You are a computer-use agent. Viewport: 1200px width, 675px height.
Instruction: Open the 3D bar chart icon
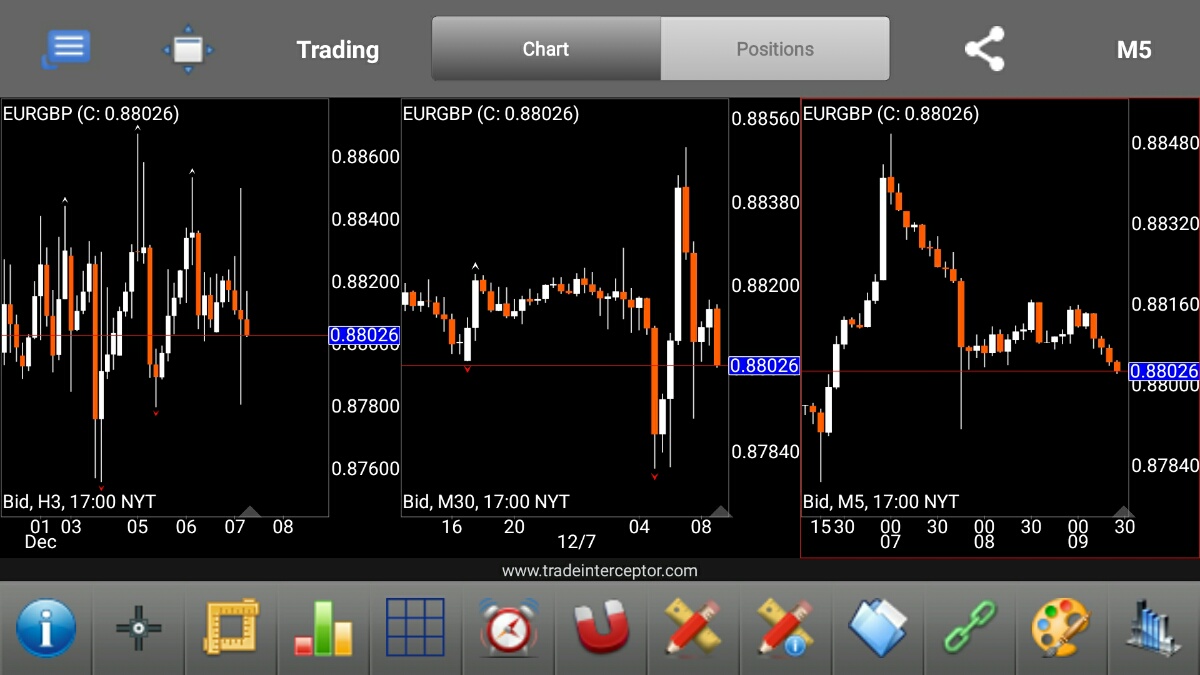pyautogui.click(x=1153, y=628)
